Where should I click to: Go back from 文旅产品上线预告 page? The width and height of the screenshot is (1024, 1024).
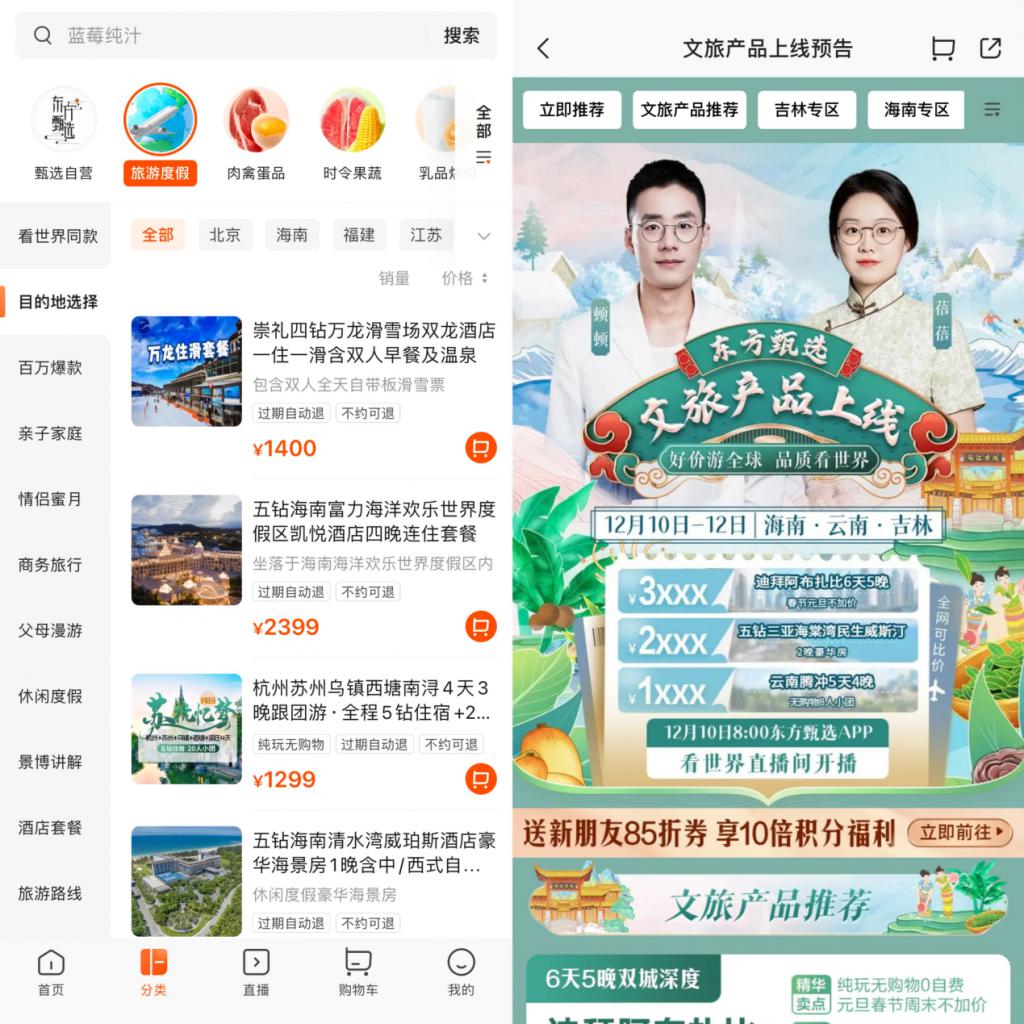tap(543, 48)
